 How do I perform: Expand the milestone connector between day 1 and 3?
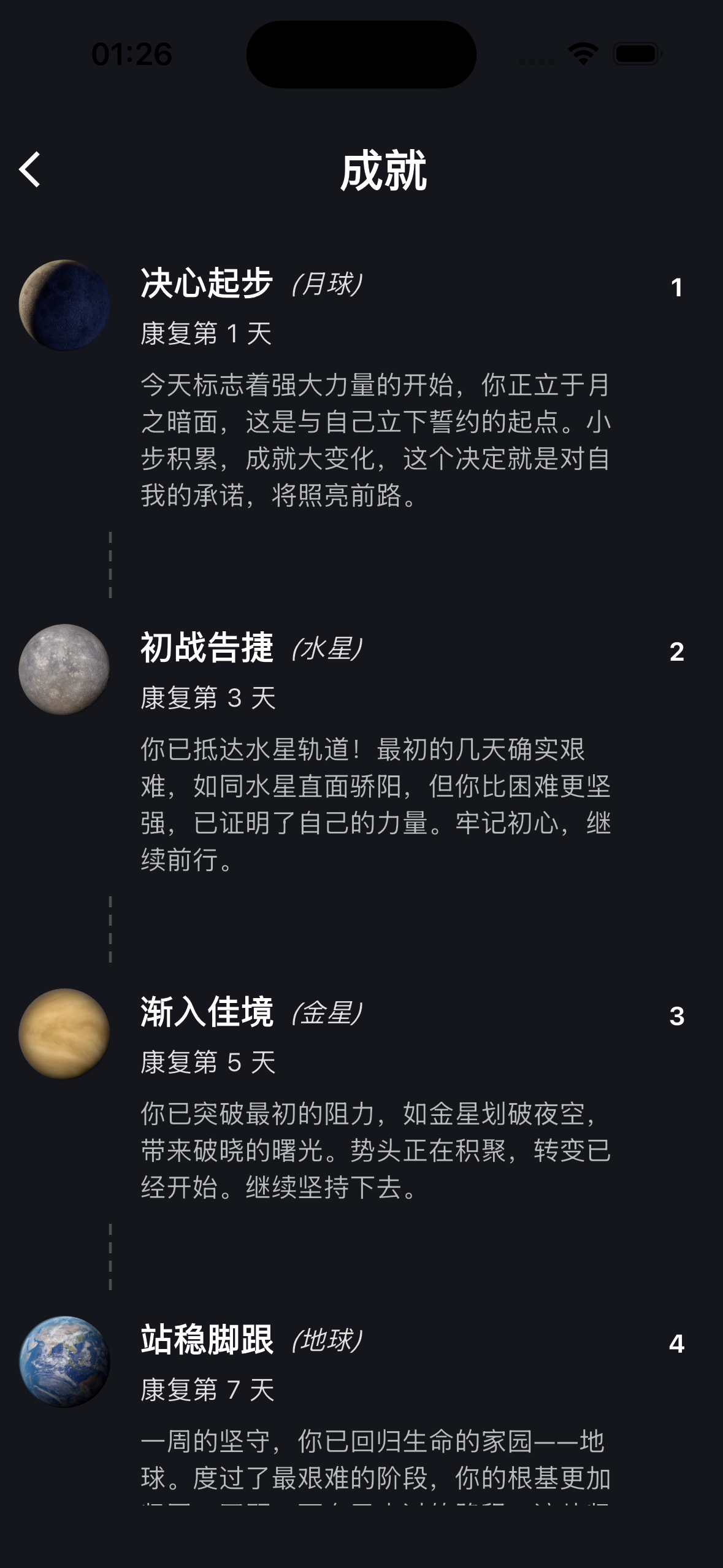pyautogui.click(x=110, y=564)
